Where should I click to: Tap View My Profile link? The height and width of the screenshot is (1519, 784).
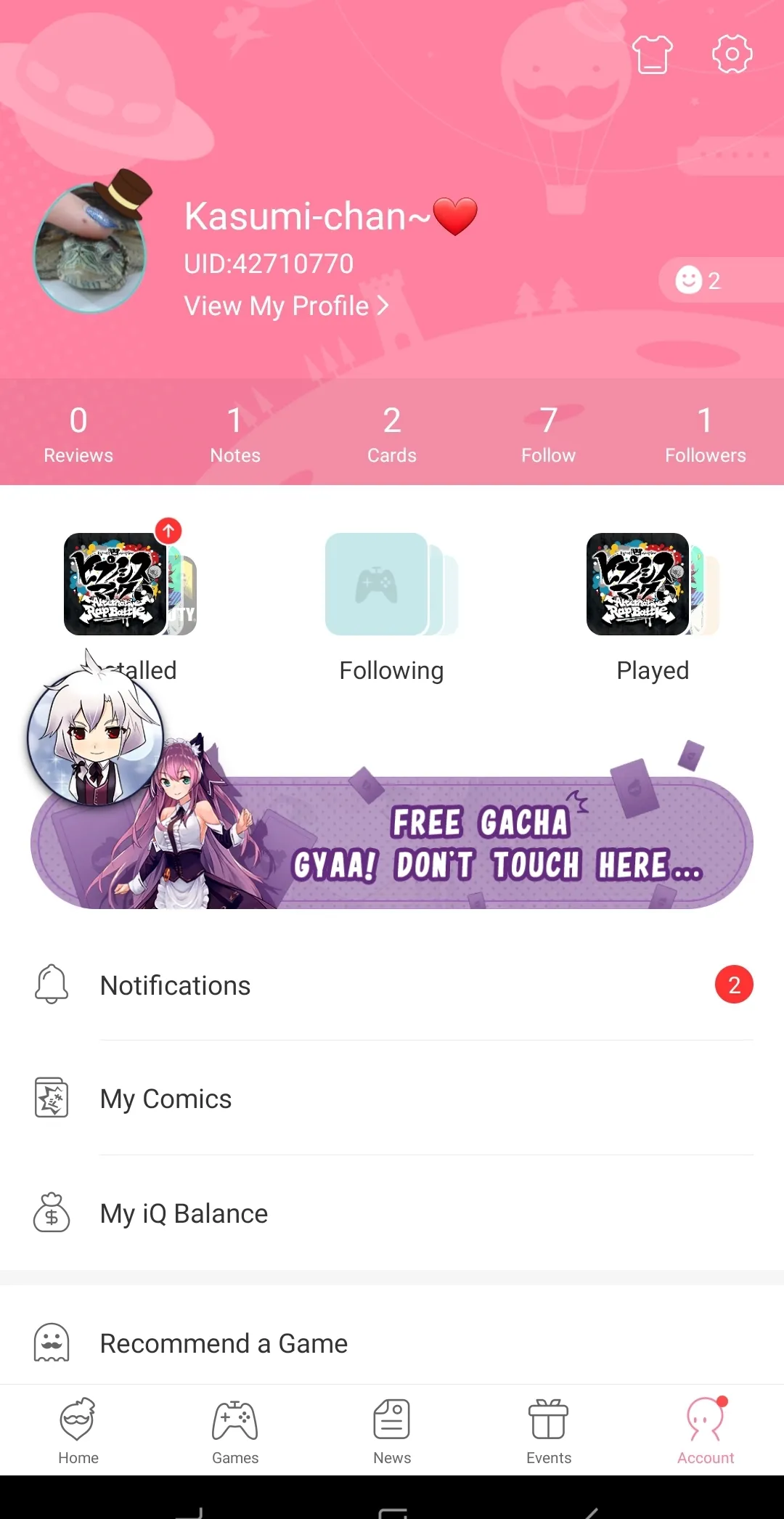(x=286, y=306)
